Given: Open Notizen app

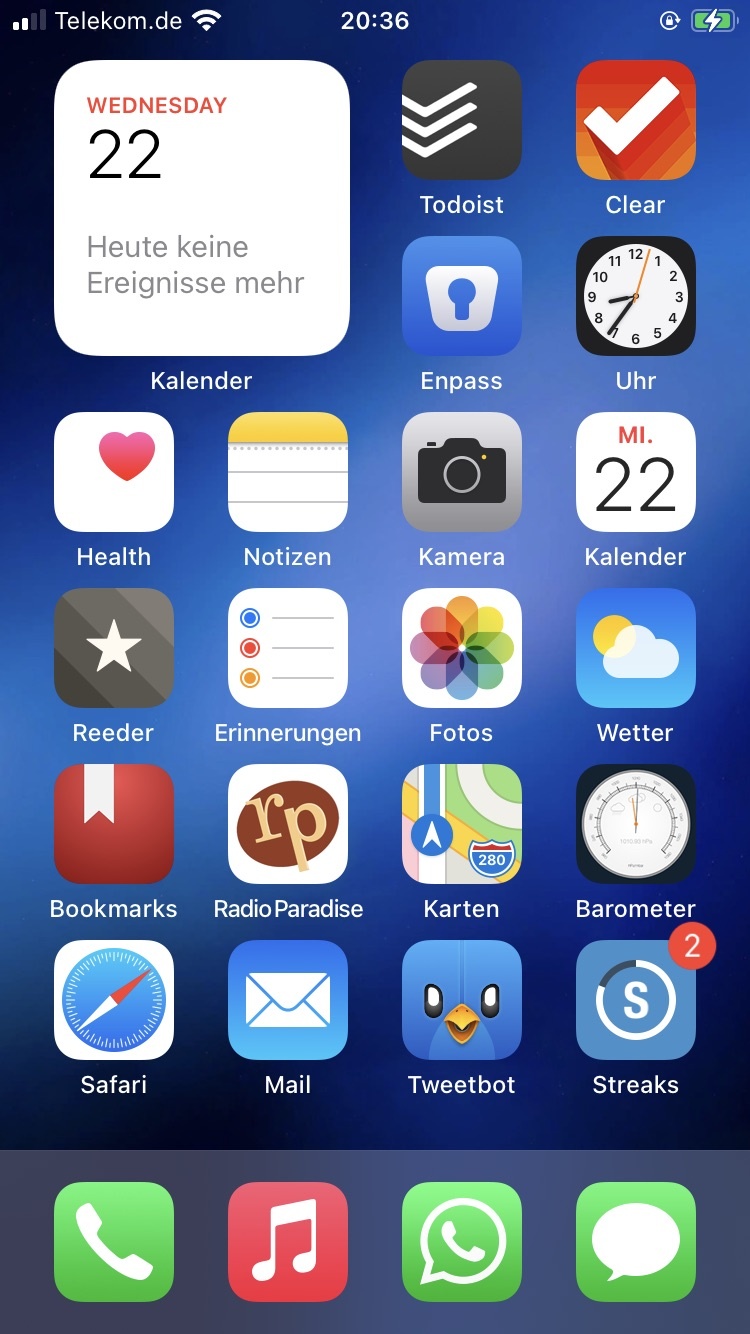Looking at the screenshot, I should (288, 472).
